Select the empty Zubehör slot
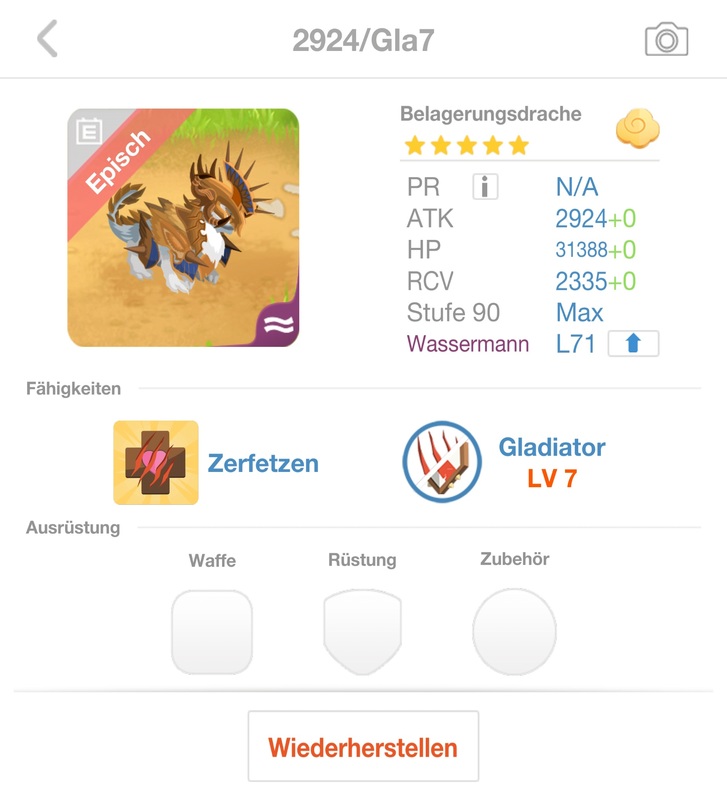727x800 pixels. pos(514,631)
